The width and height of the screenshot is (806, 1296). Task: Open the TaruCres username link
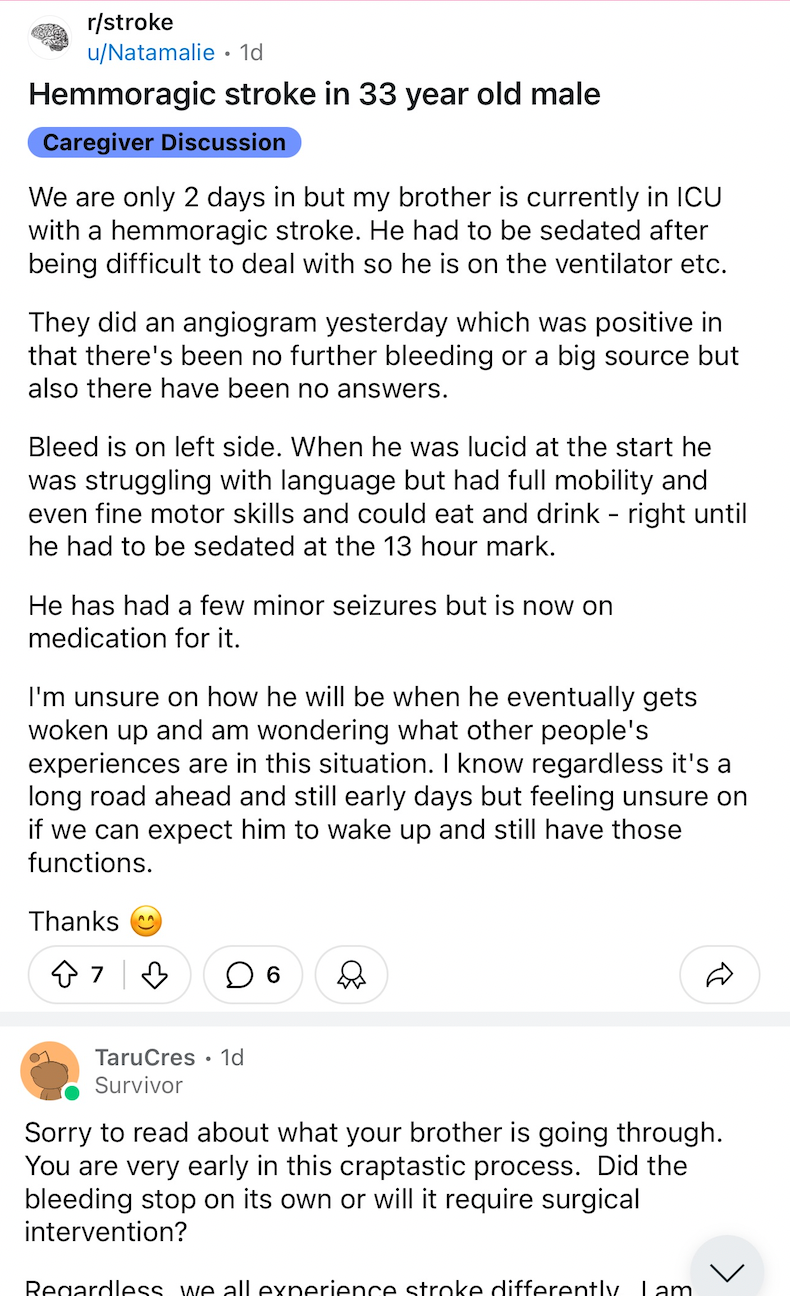pos(145,1057)
